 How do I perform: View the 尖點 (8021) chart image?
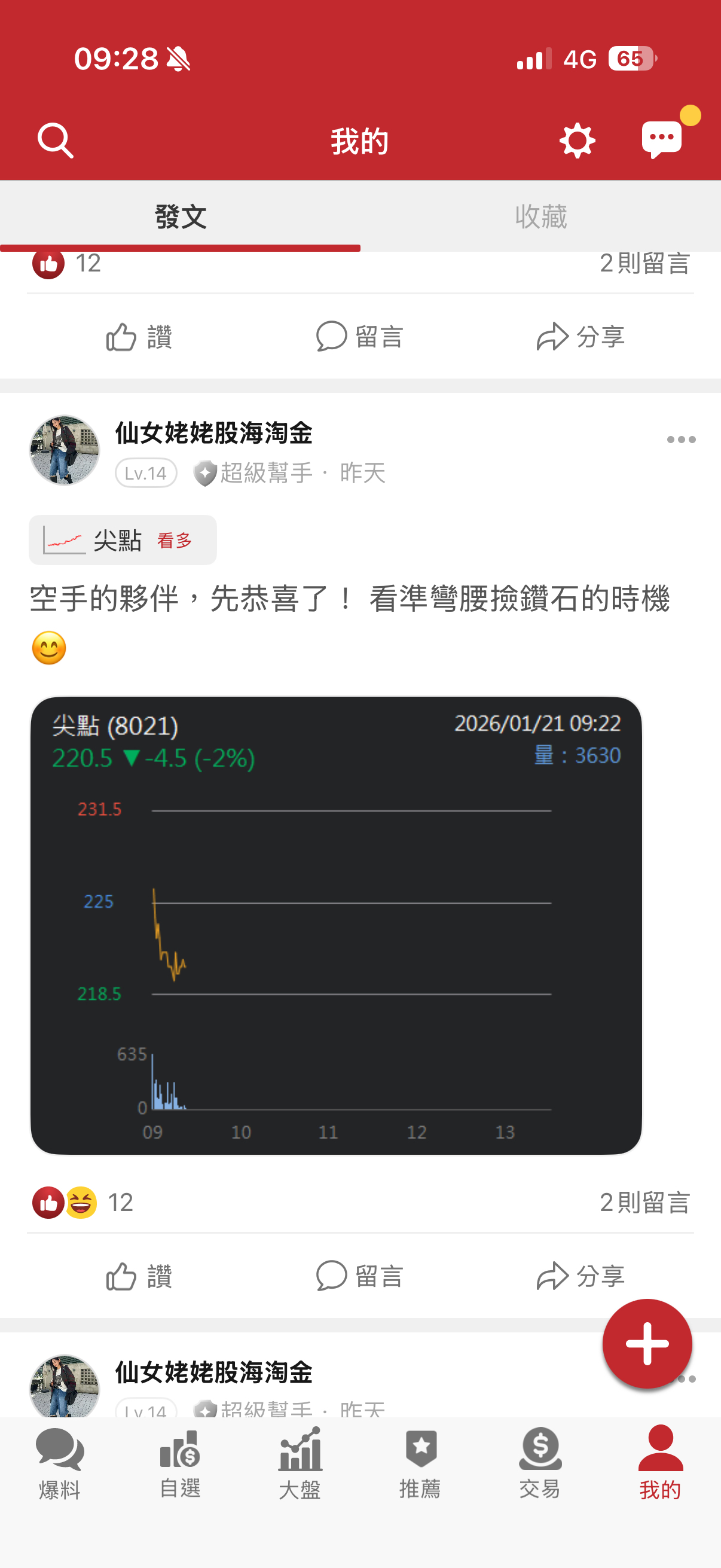pyautogui.click(x=336, y=925)
